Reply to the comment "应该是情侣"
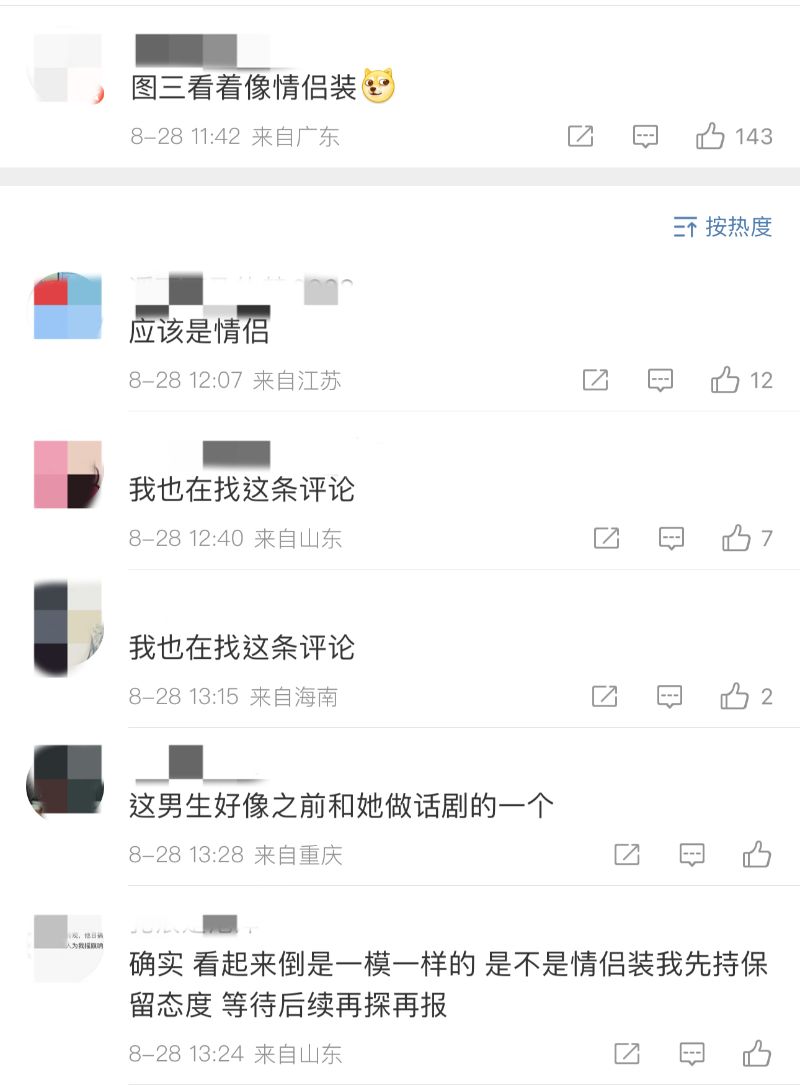 tap(660, 380)
